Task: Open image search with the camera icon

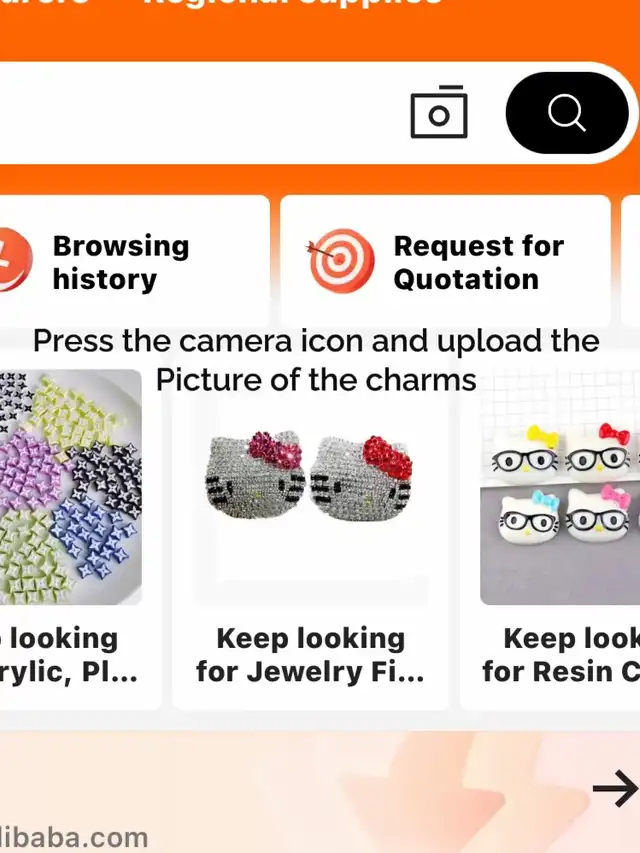Action: pos(439,112)
